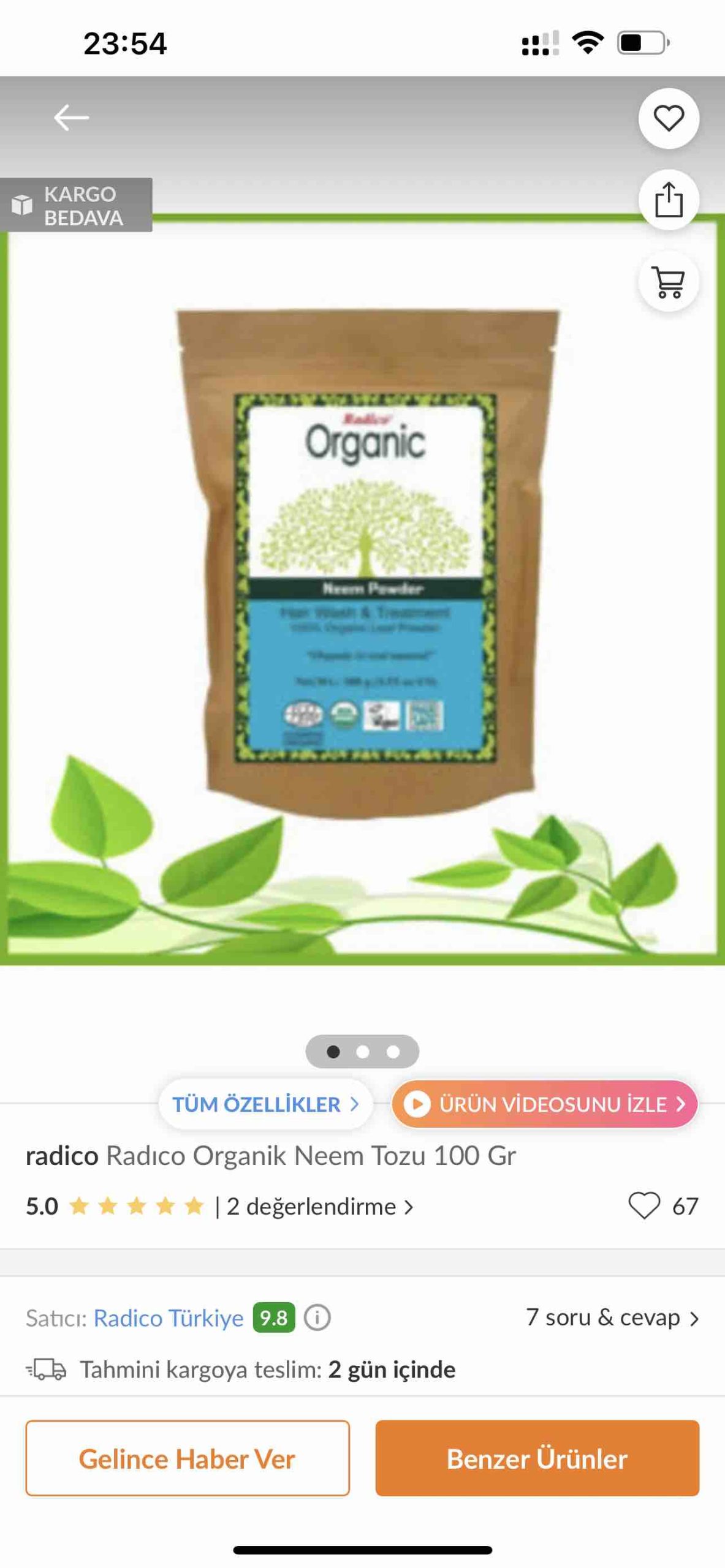Add product to favorites with heart icon
The width and height of the screenshot is (725, 1568).
pos(668,118)
